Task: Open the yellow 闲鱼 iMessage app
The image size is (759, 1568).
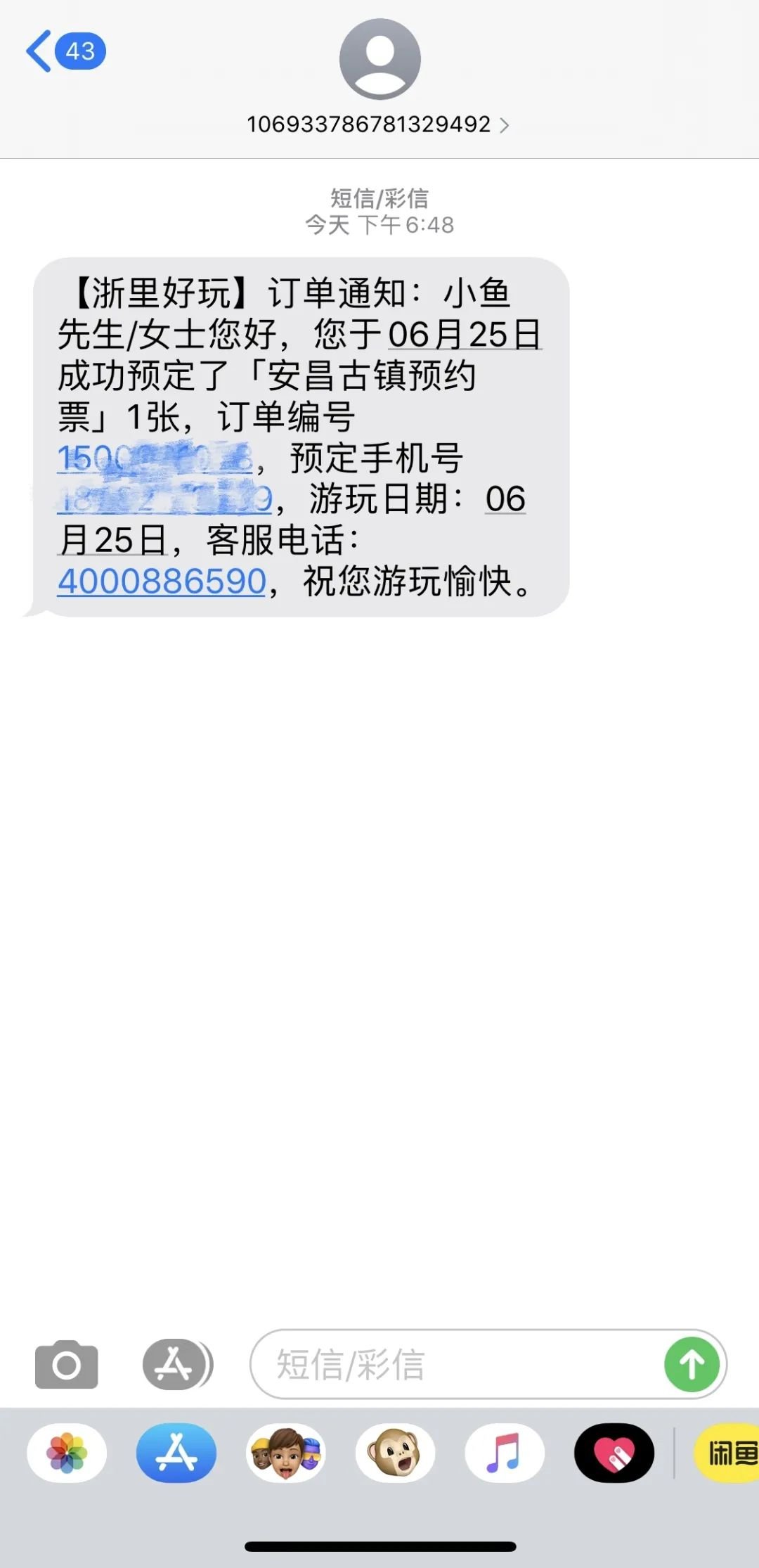Action: [727, 1453]
